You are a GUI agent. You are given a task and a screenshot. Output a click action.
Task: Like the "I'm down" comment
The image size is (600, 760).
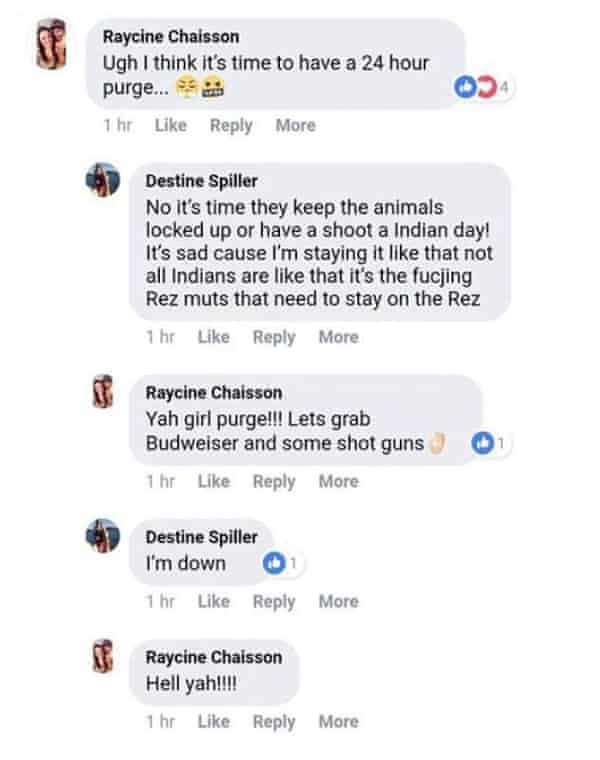click(x=213, y=601)
